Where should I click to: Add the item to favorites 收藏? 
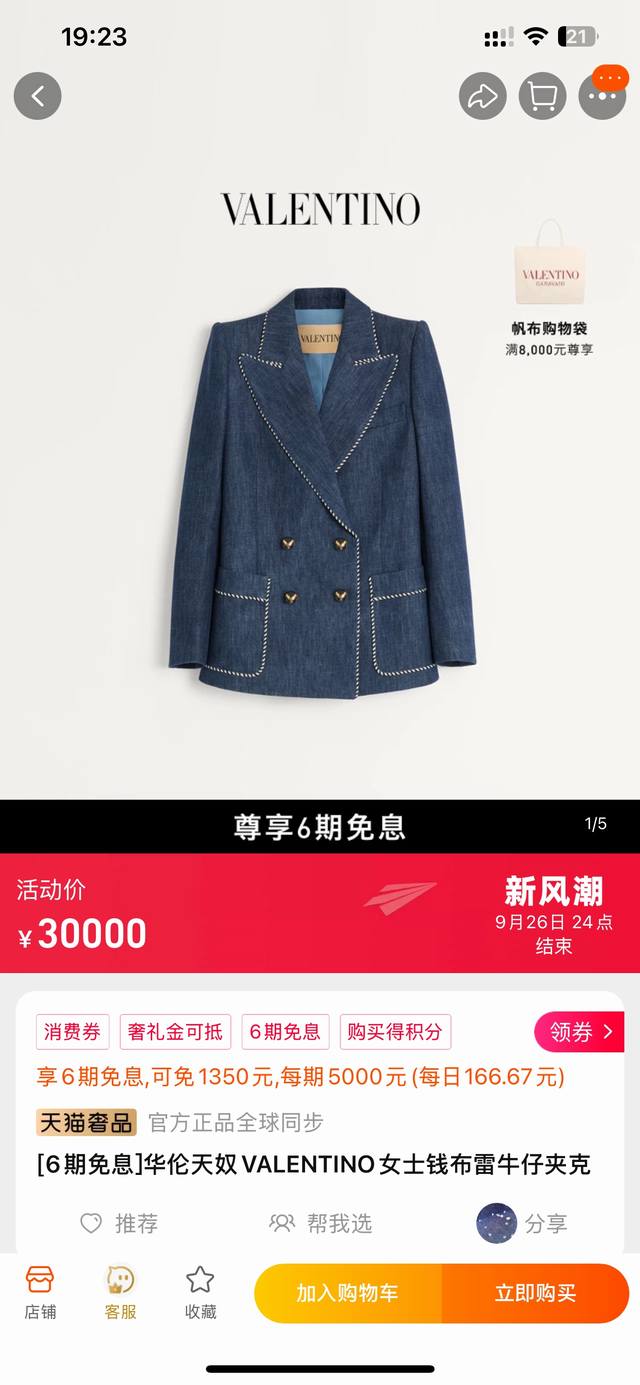pos(200,1292)
